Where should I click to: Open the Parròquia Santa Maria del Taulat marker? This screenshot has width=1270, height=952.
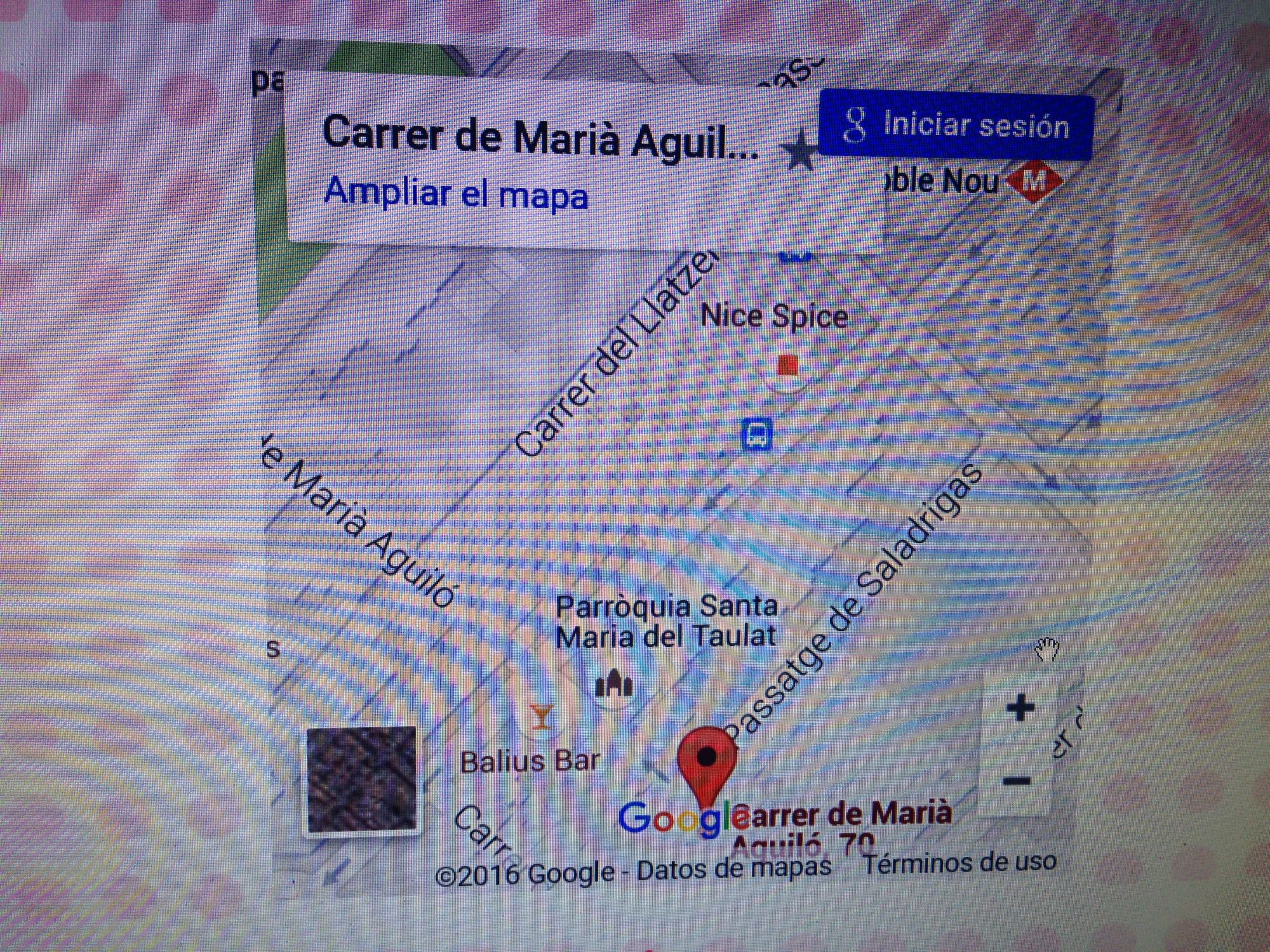point(613,685)
